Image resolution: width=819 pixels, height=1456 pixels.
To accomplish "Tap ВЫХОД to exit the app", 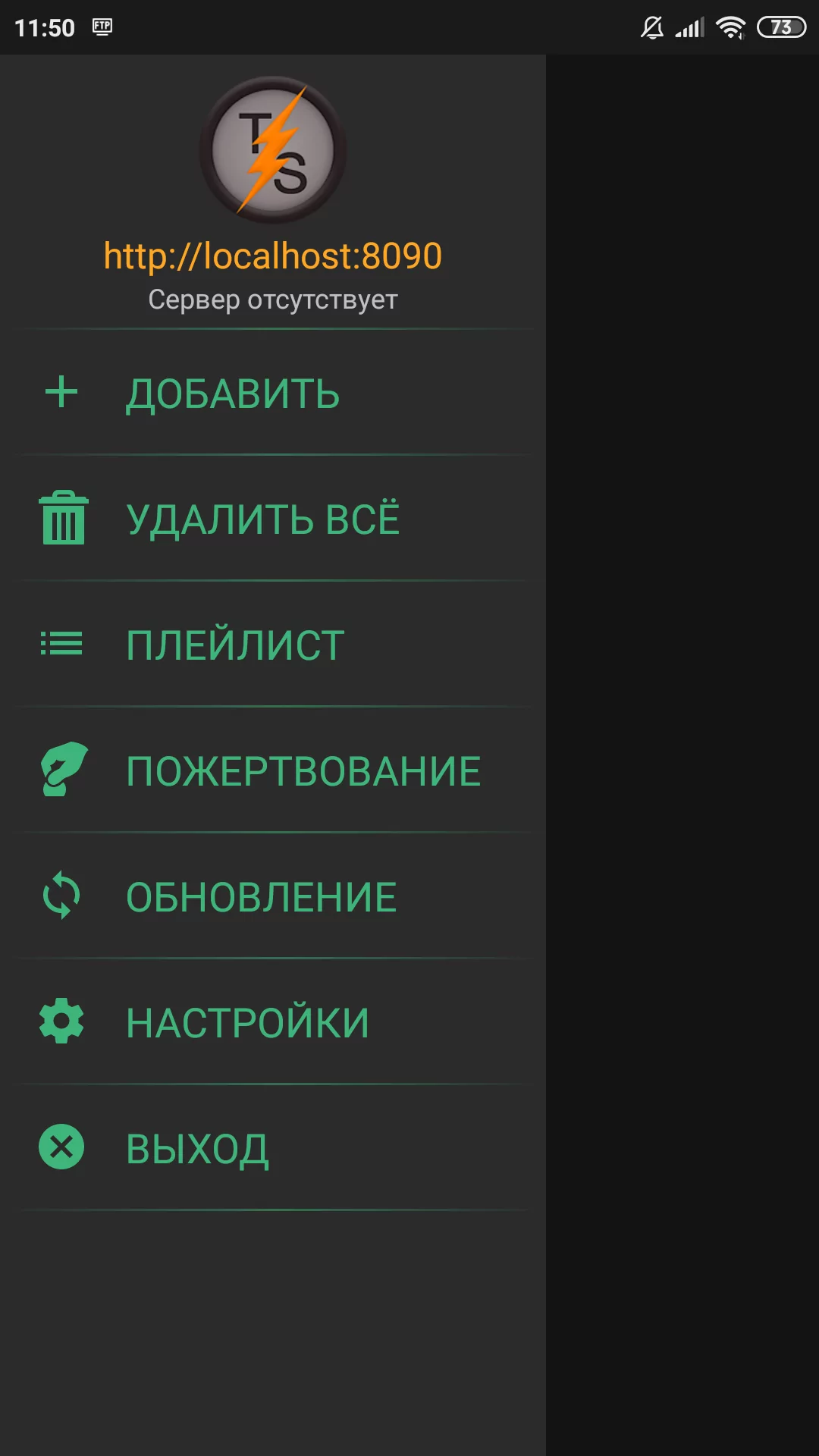I will (x=197, y=1149).
